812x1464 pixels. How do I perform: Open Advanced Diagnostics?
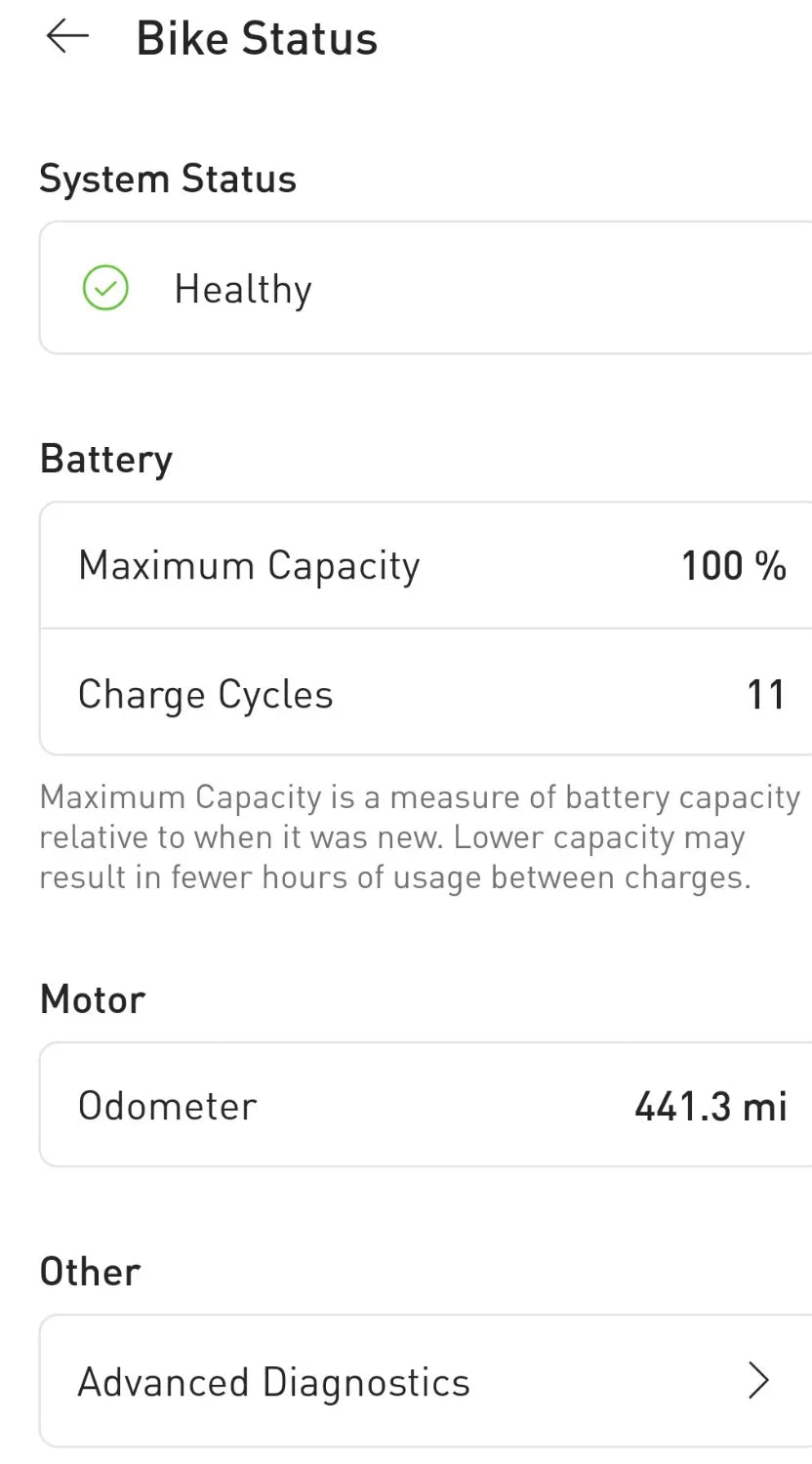click(x=425, y=1381)
